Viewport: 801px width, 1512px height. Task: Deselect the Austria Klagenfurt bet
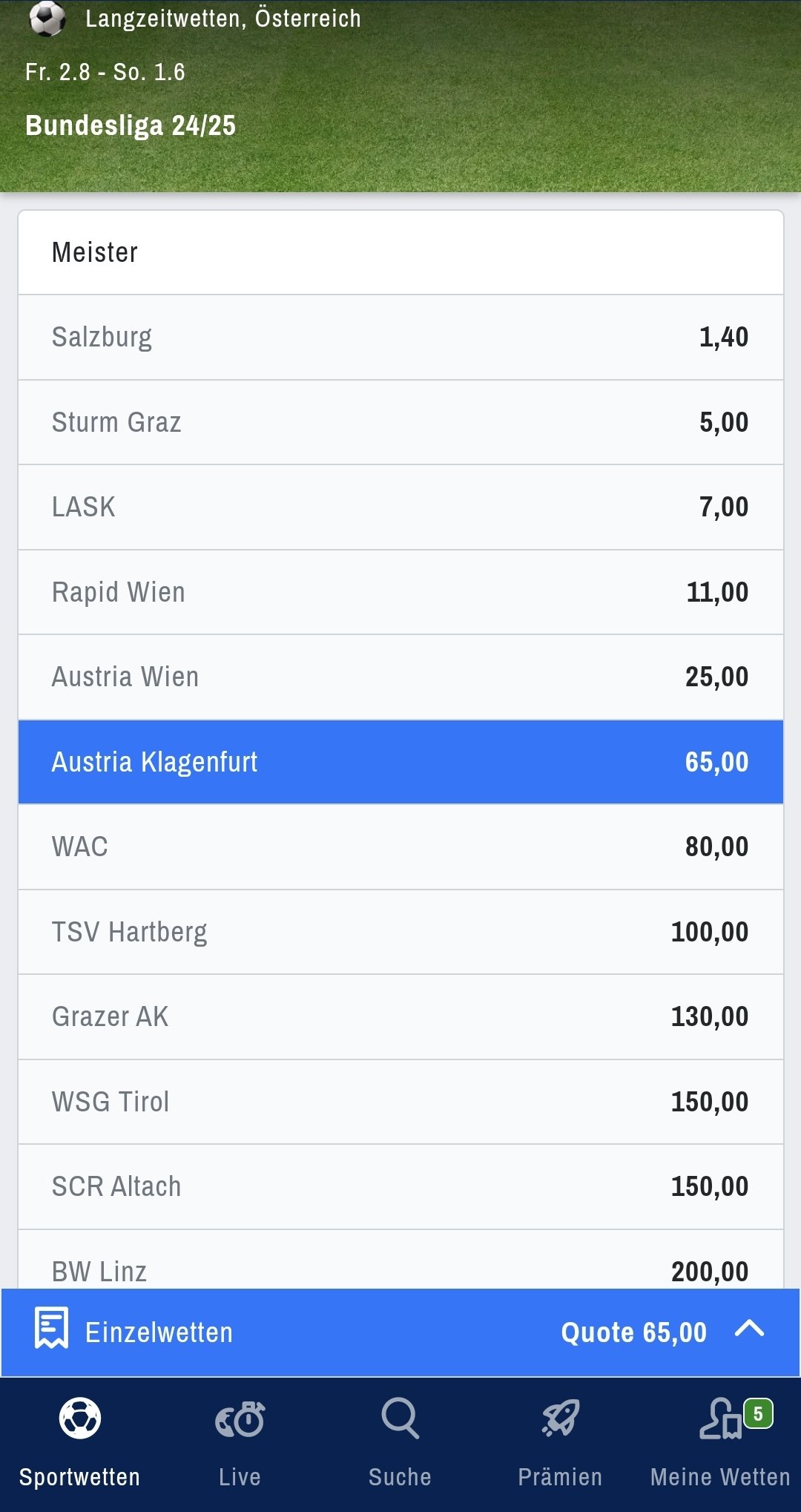point(400,762)
